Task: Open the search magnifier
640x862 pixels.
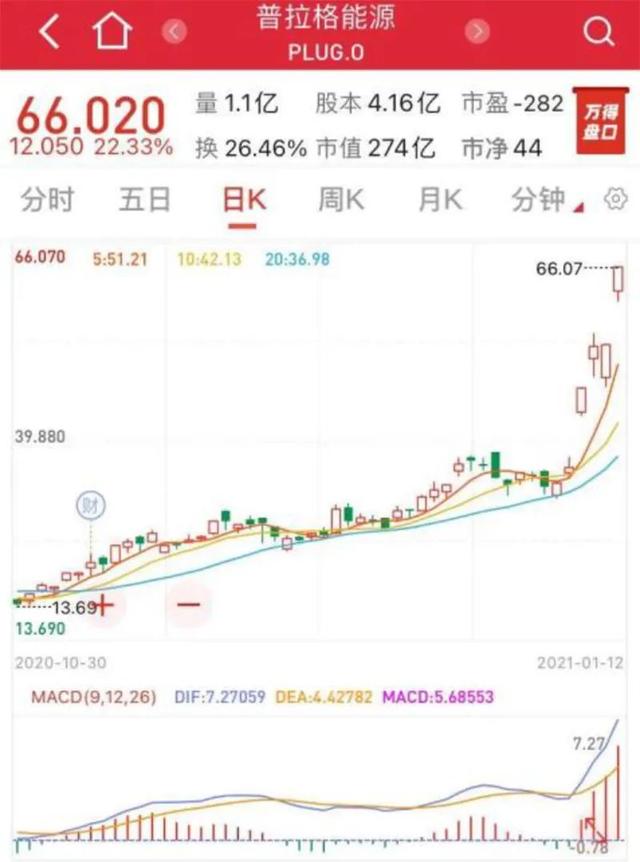Action: (598, 33)
